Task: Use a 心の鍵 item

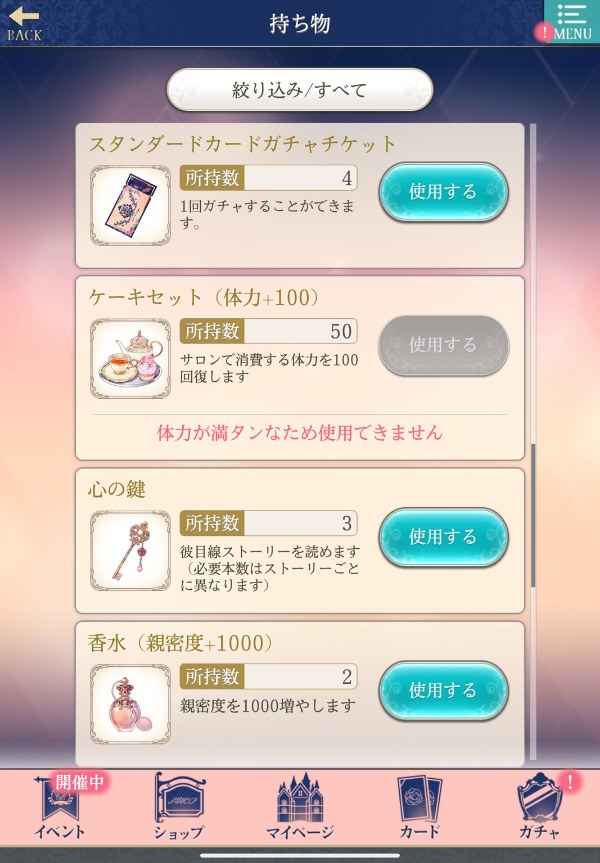Action: [442, 537]
